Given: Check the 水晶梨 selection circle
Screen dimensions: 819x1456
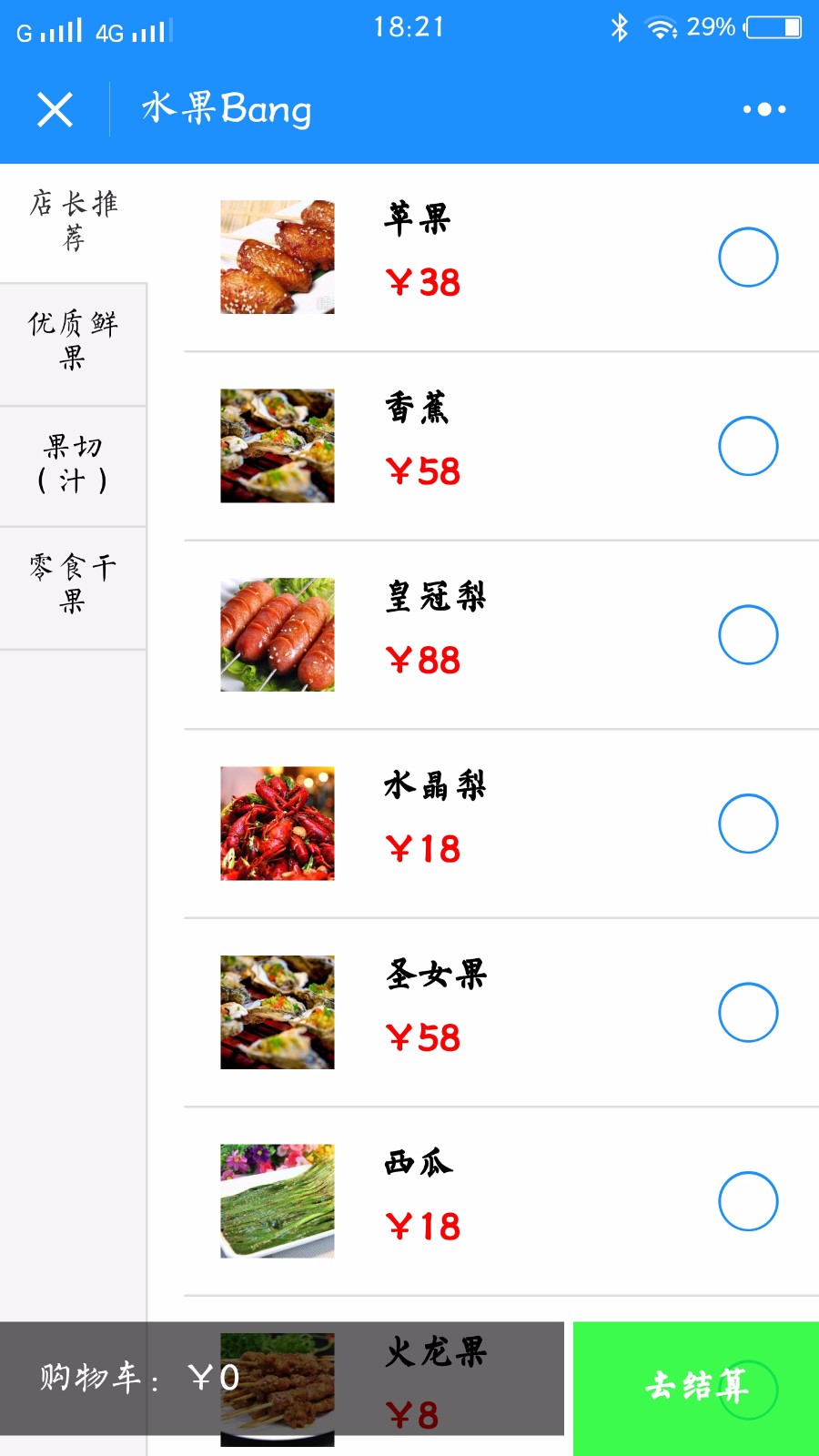Looking at the screenshot, I should (748, 824).
